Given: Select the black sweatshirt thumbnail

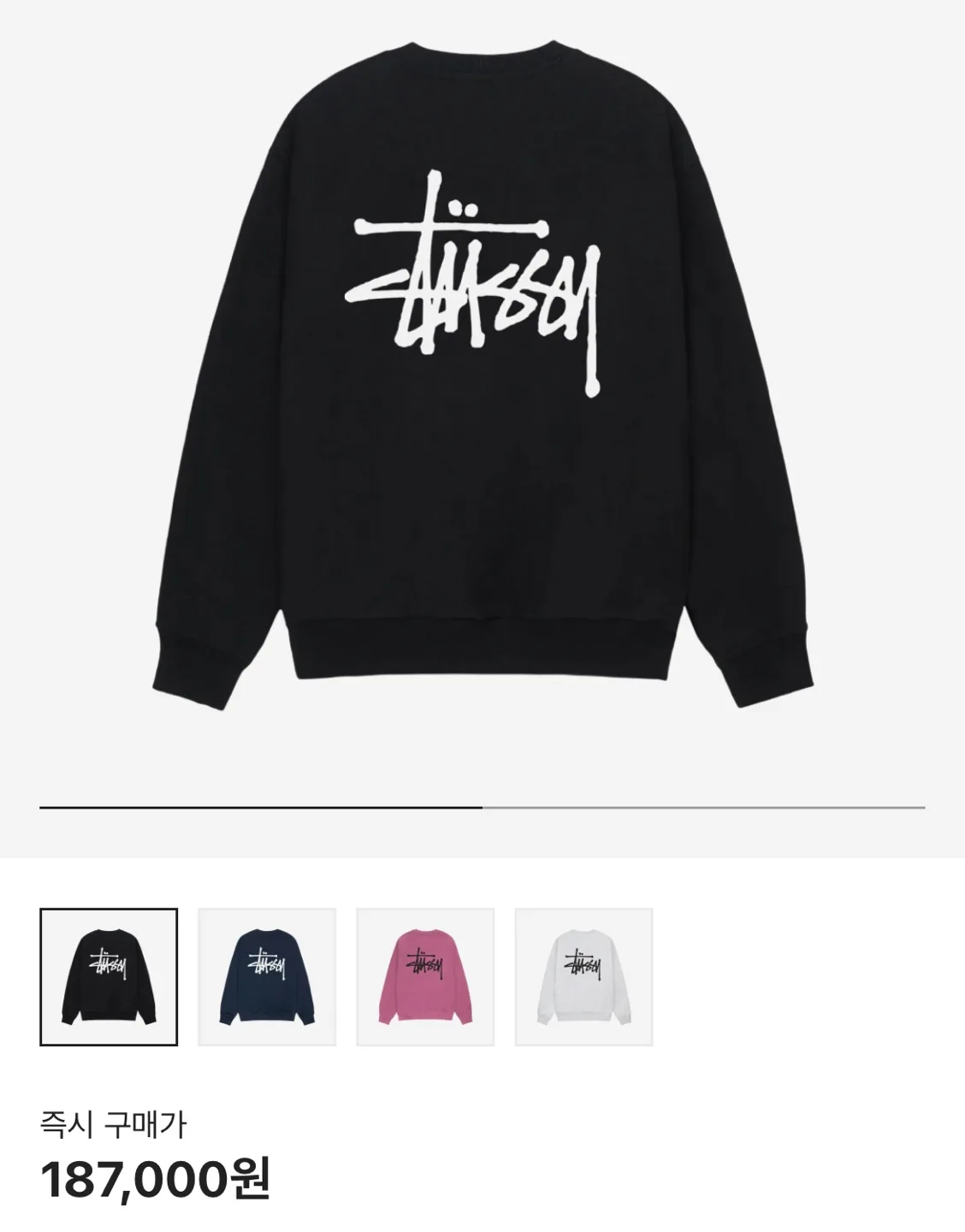Looking at the screenshot, I should [109, 976].
